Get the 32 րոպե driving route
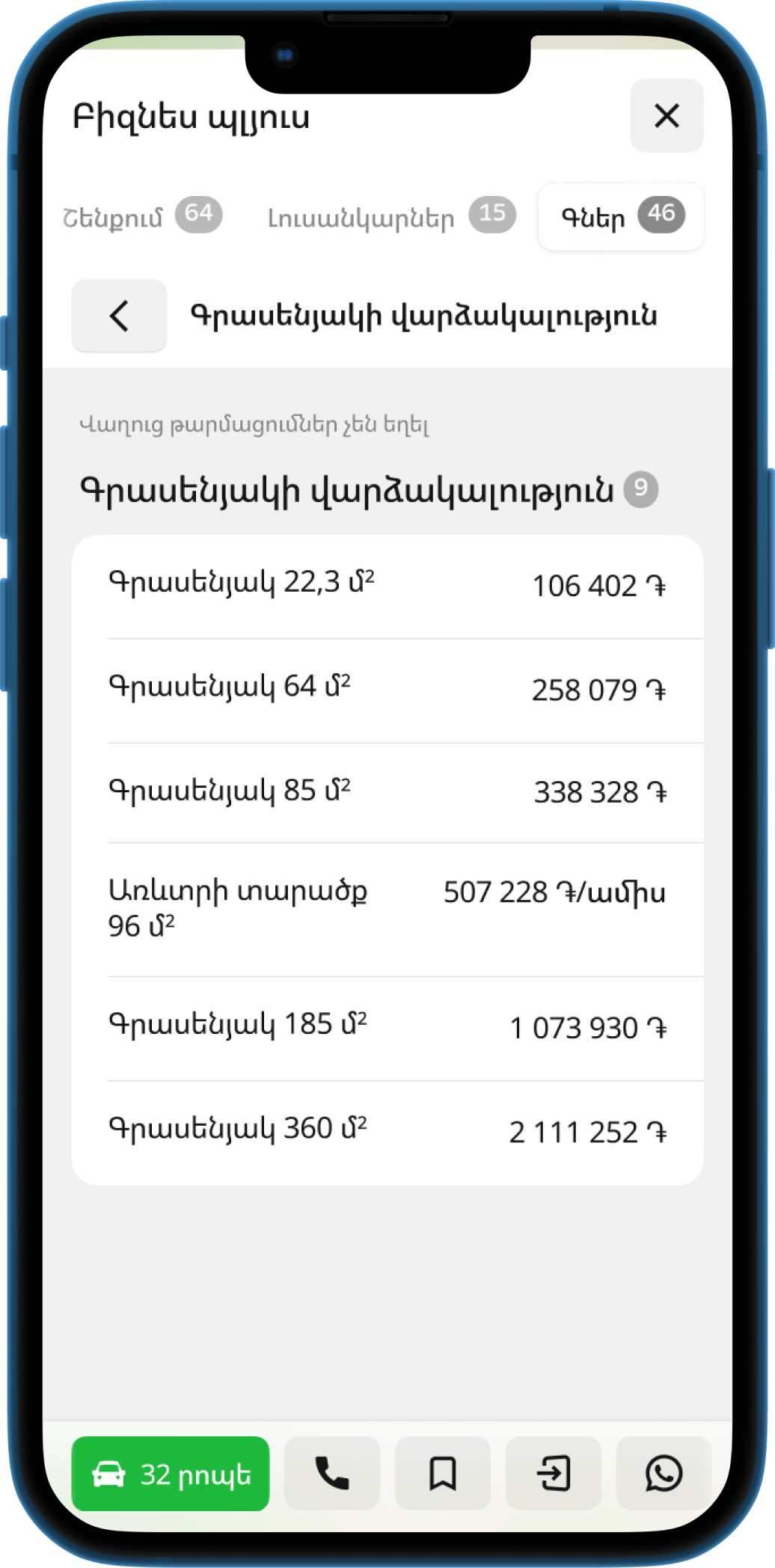The image size is (775, 1568). coord(171,1474)
